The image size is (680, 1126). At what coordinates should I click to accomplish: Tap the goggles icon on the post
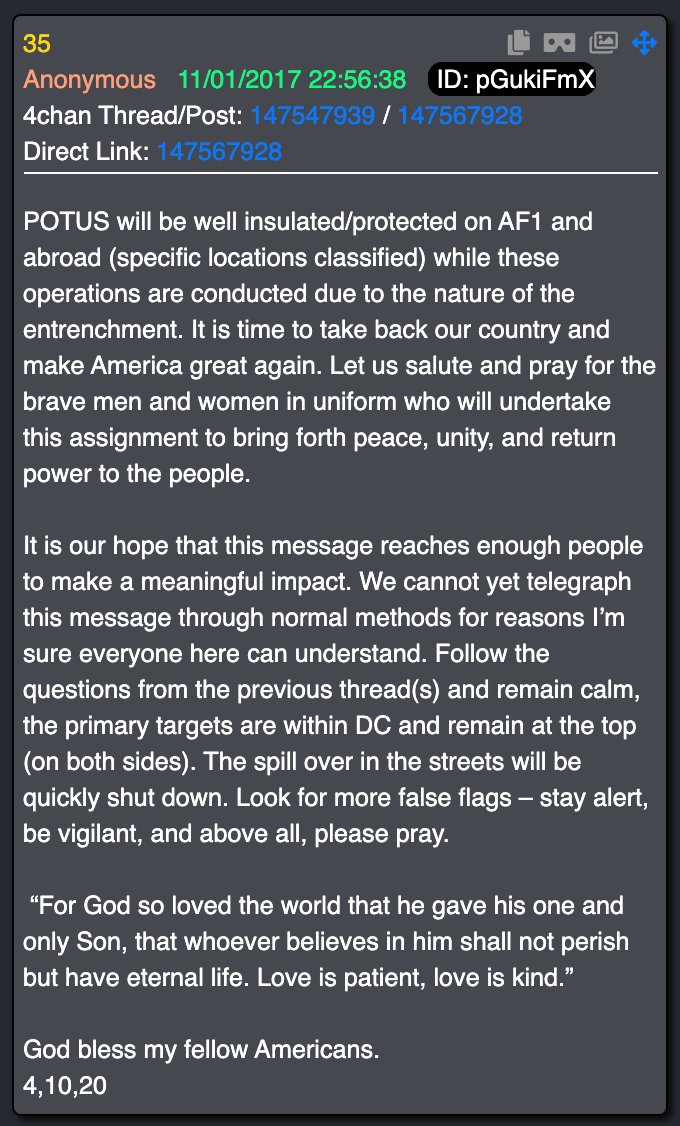559,42
